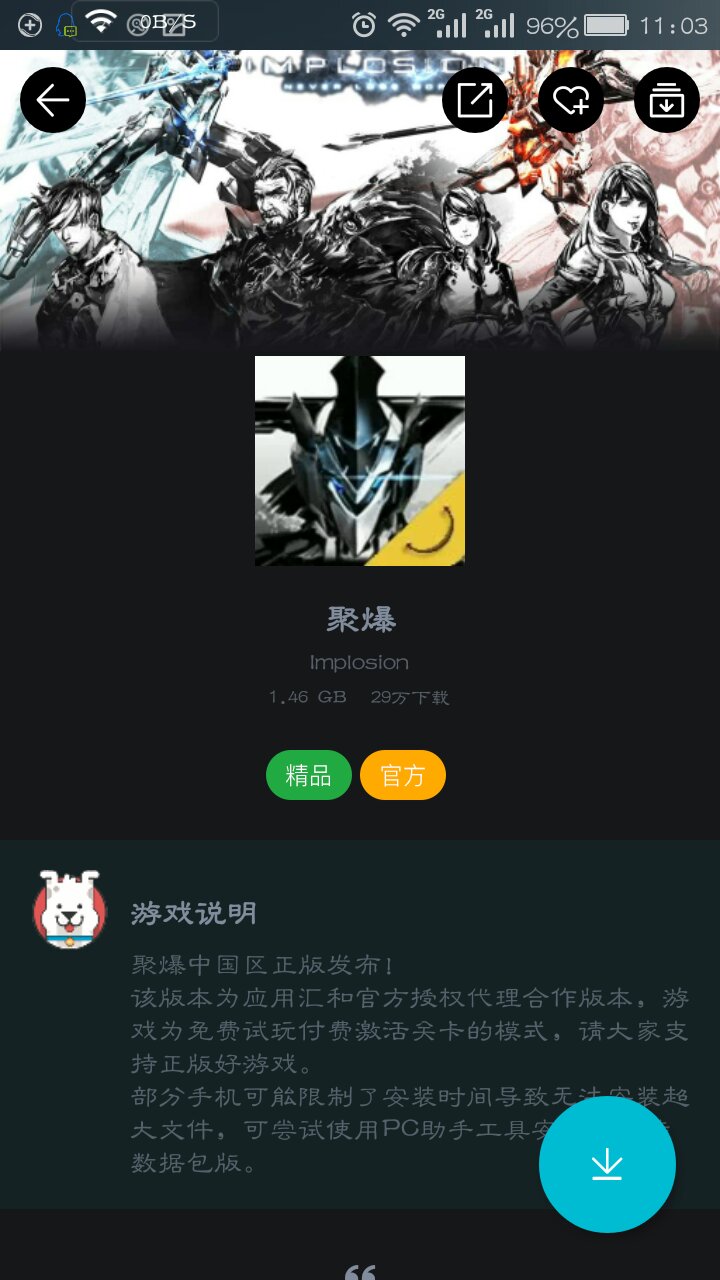Go back using the arrow icon
Image resolution: width=720 pixels, height=1280 pixels.
[52, 100]
